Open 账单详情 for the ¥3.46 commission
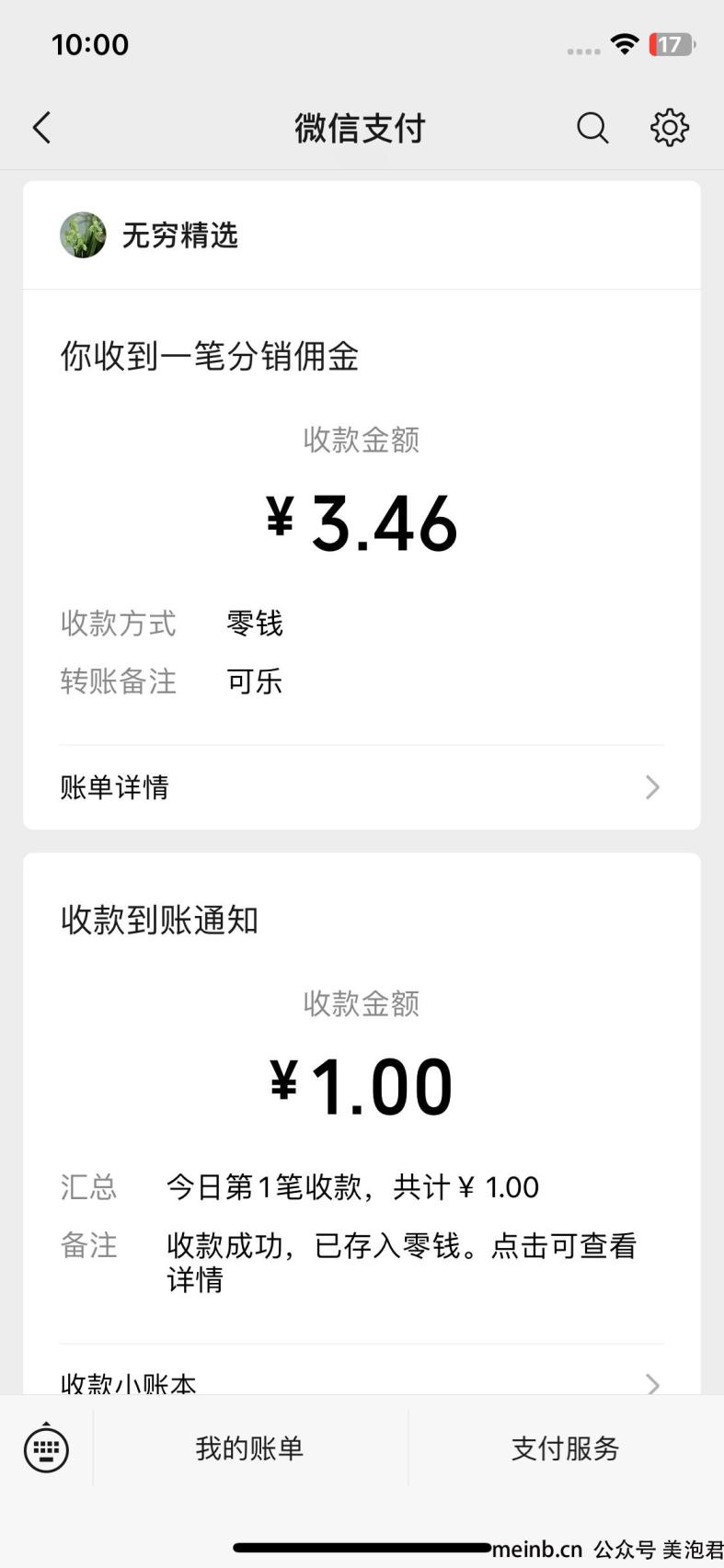The width and height of the screenshot is (724, 1568). click(362, 787)
